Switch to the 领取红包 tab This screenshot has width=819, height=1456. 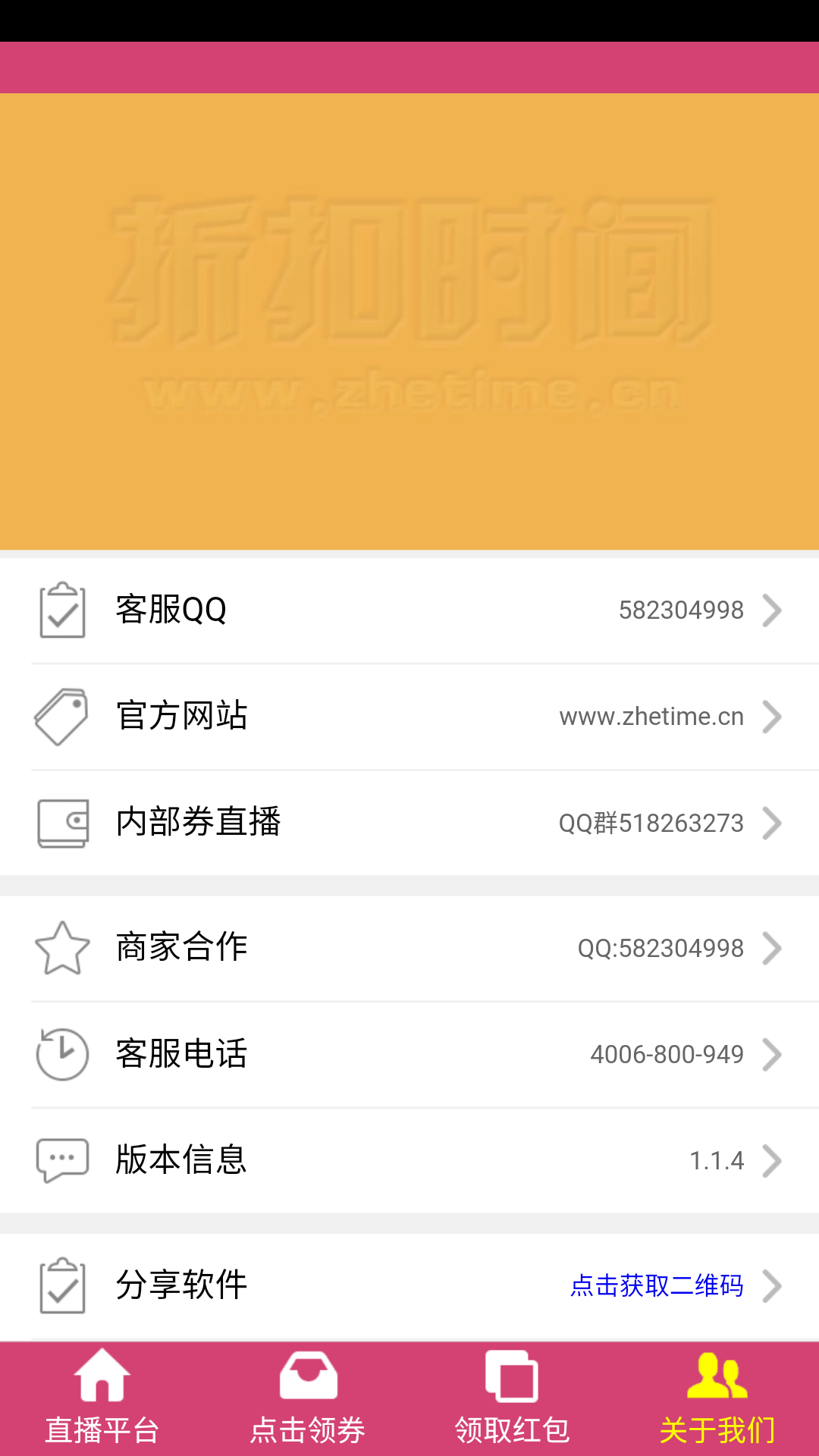pyautogui.click(x=512, y=1399)
